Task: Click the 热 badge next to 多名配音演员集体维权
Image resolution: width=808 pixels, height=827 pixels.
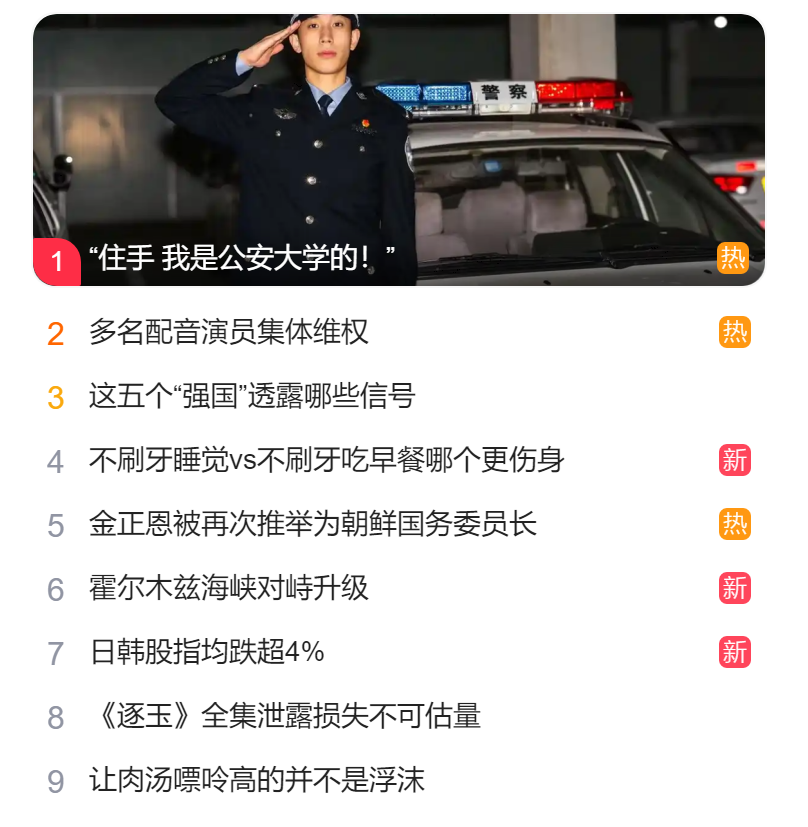Action: [737, 331]
